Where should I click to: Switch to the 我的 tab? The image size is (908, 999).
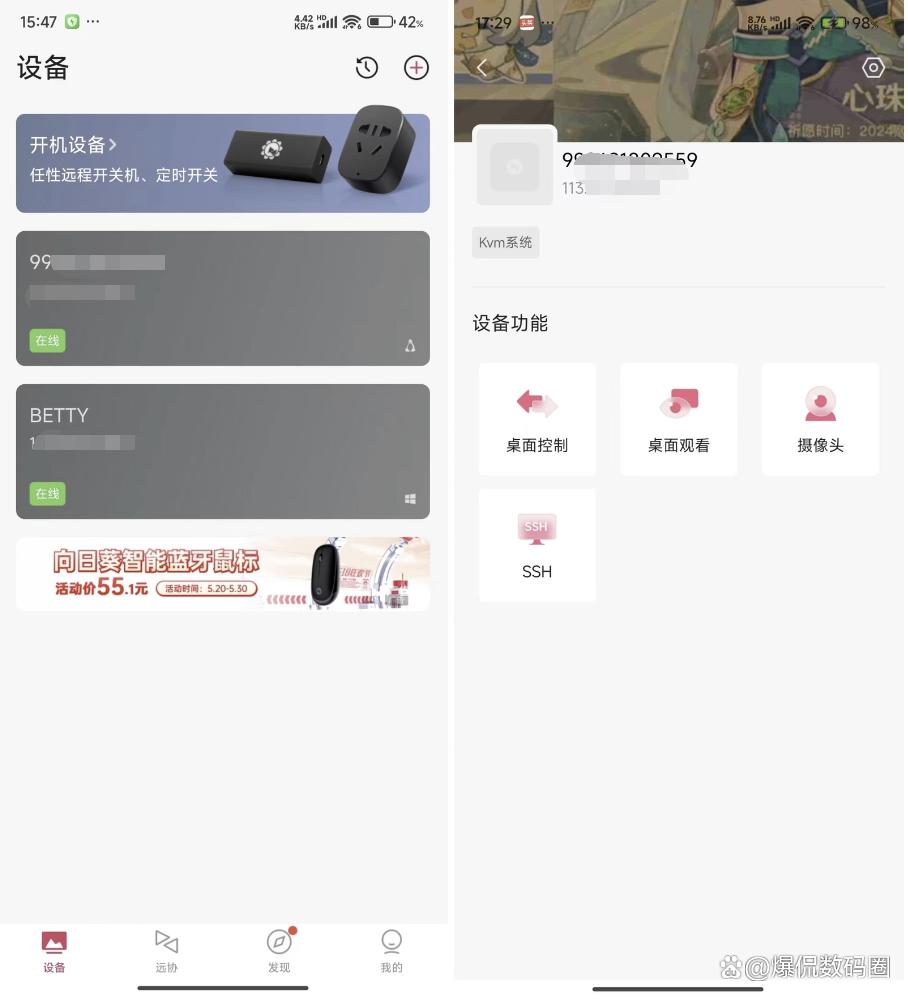click(391, 951)
